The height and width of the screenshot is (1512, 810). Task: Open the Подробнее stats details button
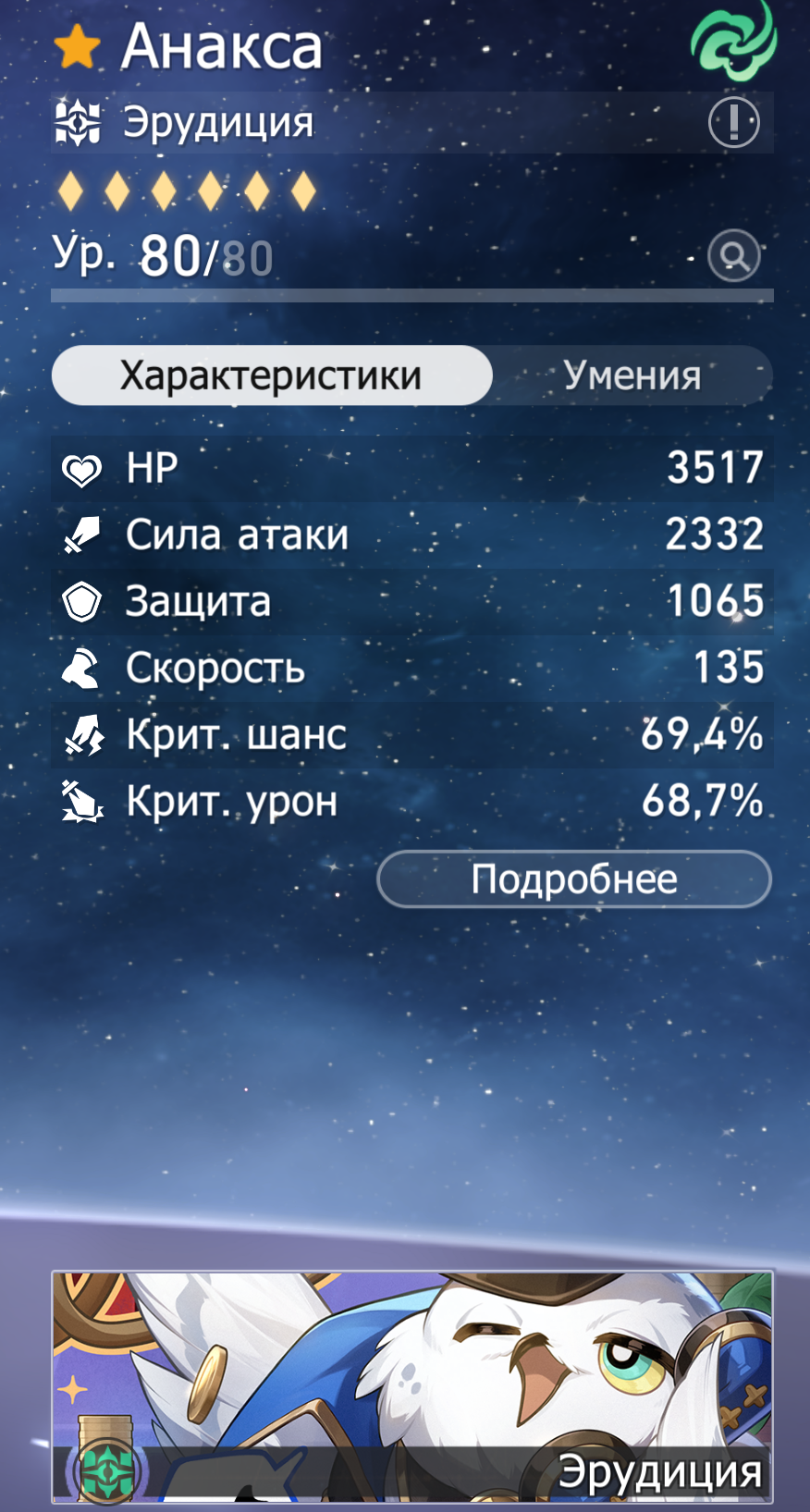(574, 879)
